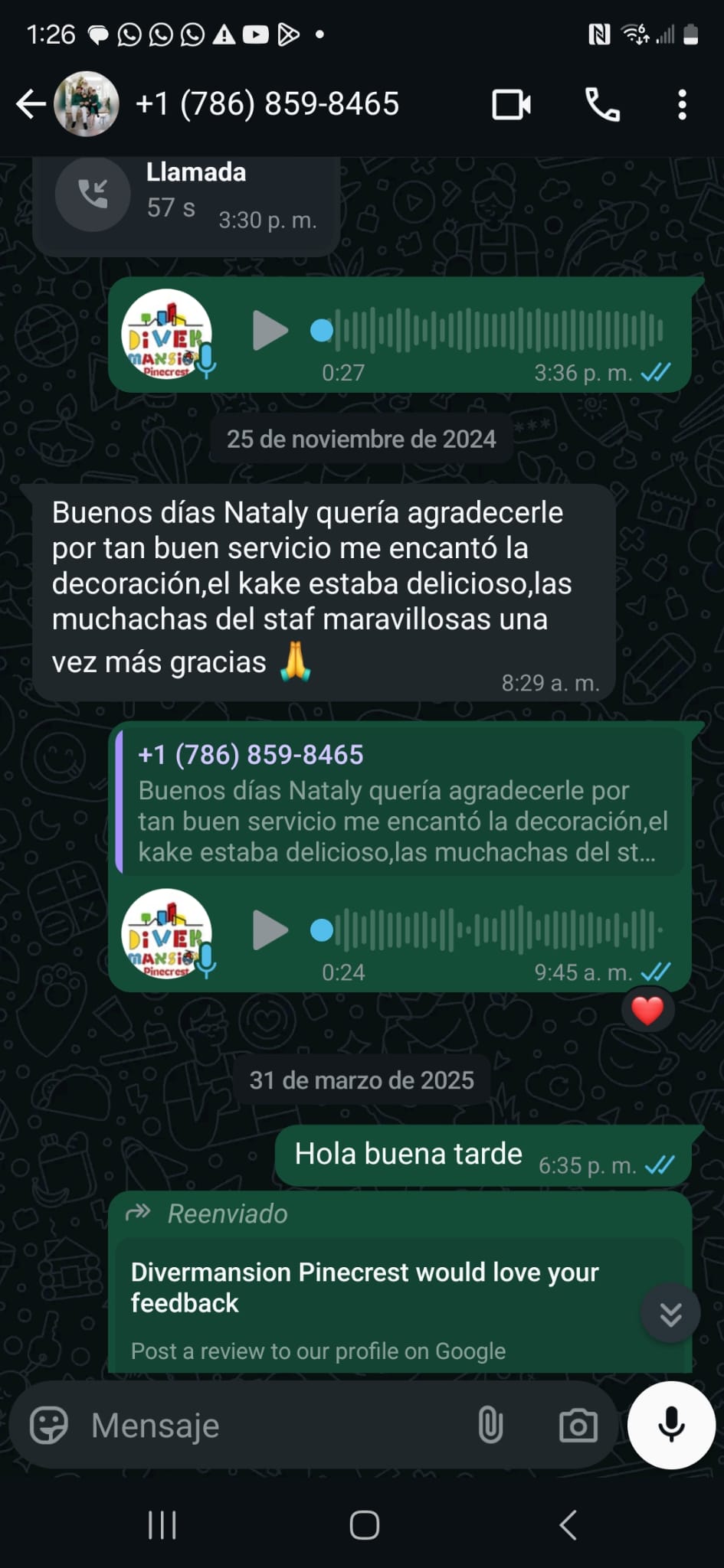Tap the microphone record button
The height and width of the screenshot is (1568, 724).
(x=671, y=1425)
